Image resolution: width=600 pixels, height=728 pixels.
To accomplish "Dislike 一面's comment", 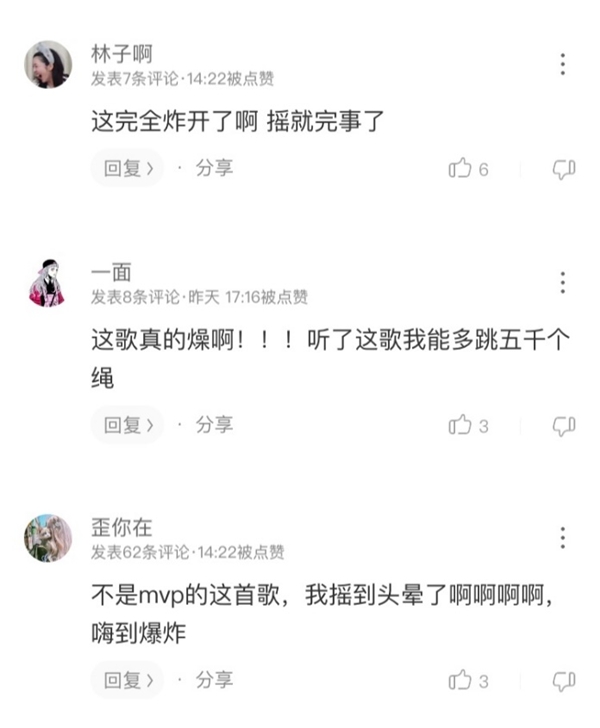I will pos(564,426).
